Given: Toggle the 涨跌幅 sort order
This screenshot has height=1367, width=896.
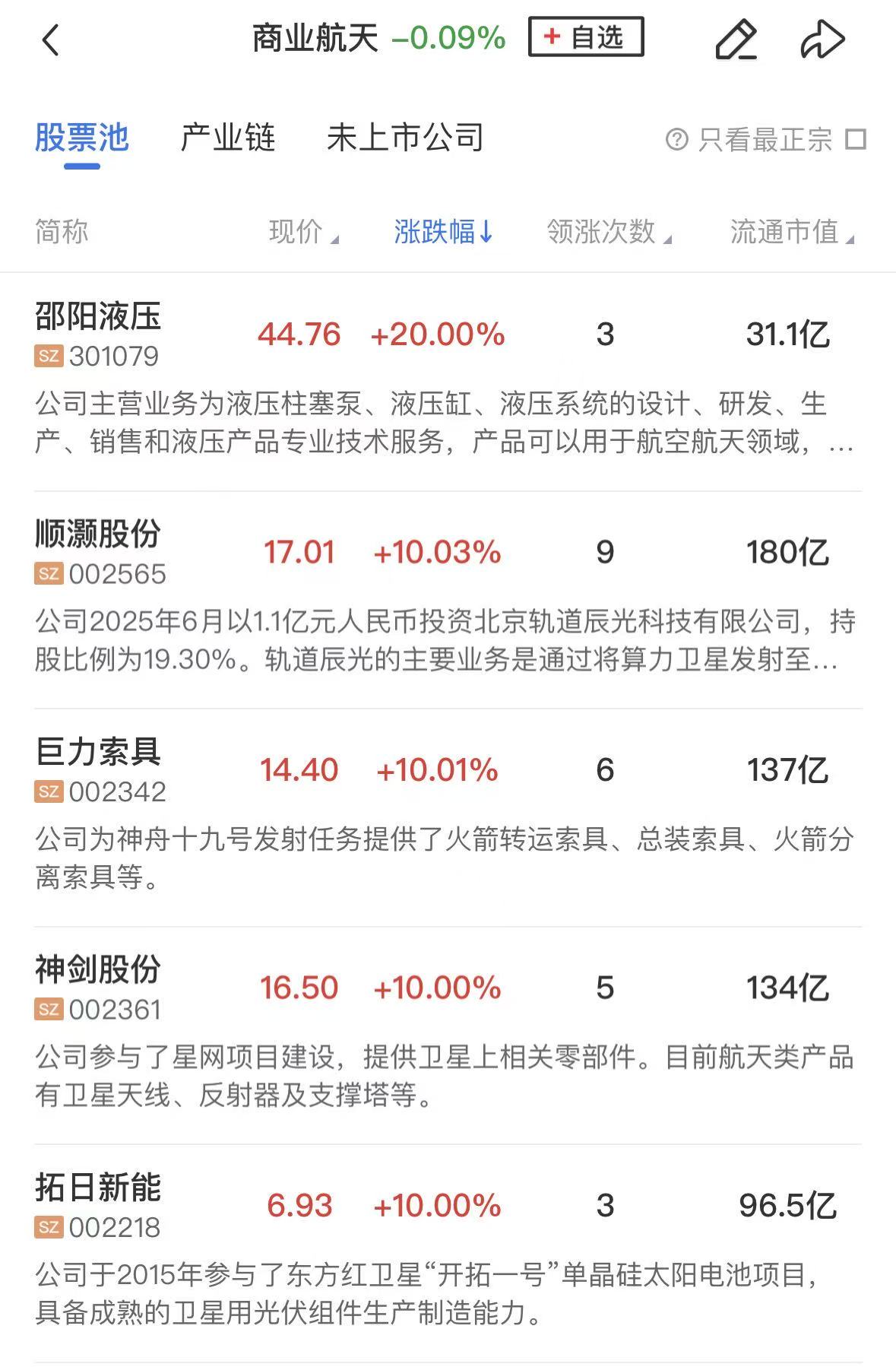Looking at the screenshot, I should point(443,232).
